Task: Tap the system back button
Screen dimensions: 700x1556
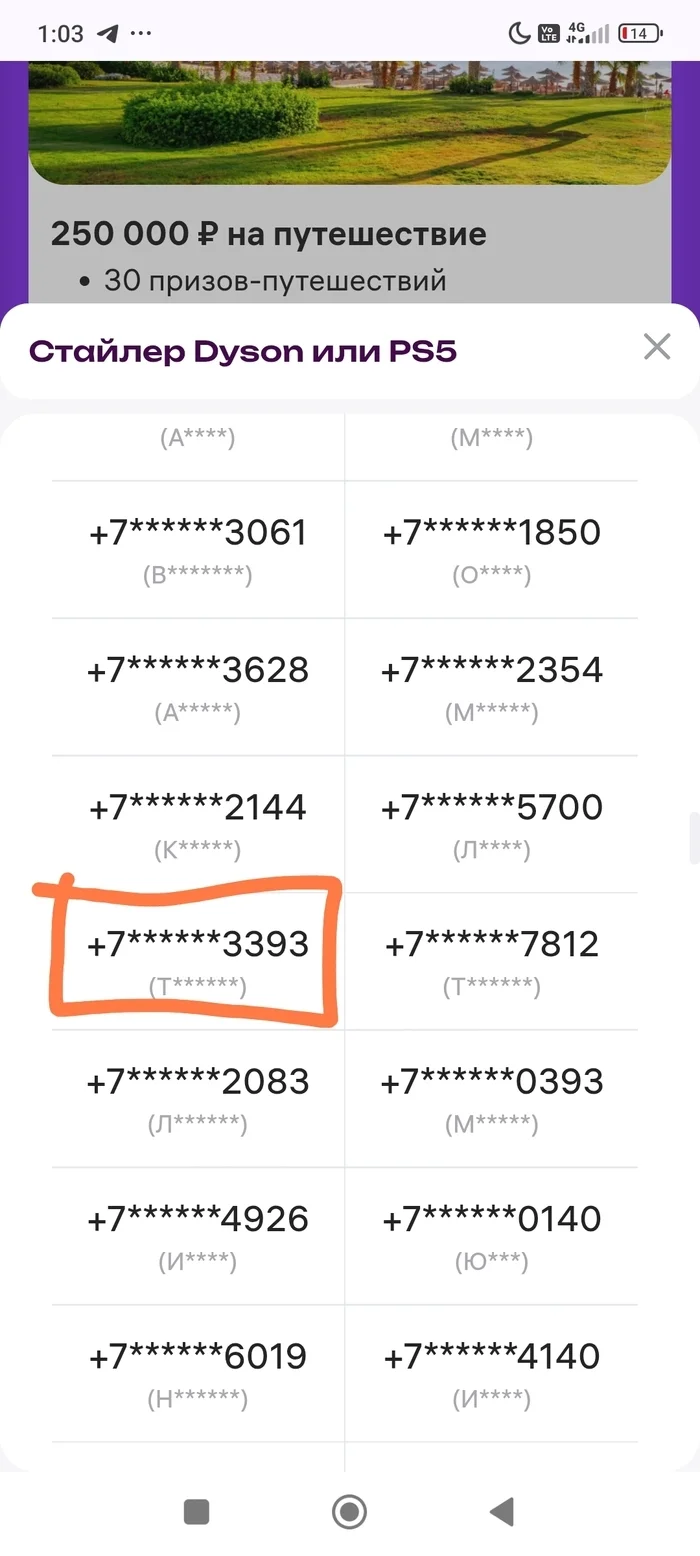Action: pyautogui.click(x=501, y=1511)
